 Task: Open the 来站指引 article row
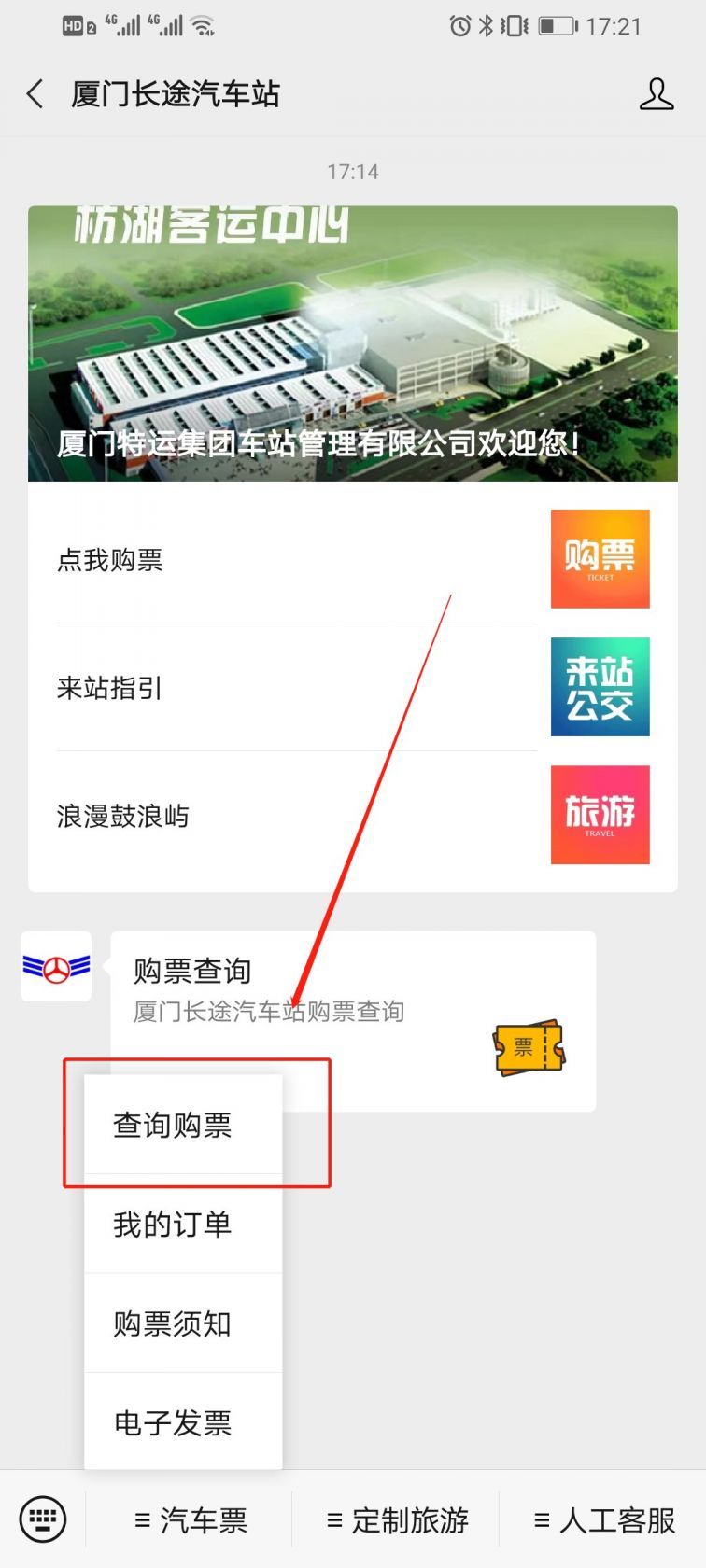click(353, 687)
